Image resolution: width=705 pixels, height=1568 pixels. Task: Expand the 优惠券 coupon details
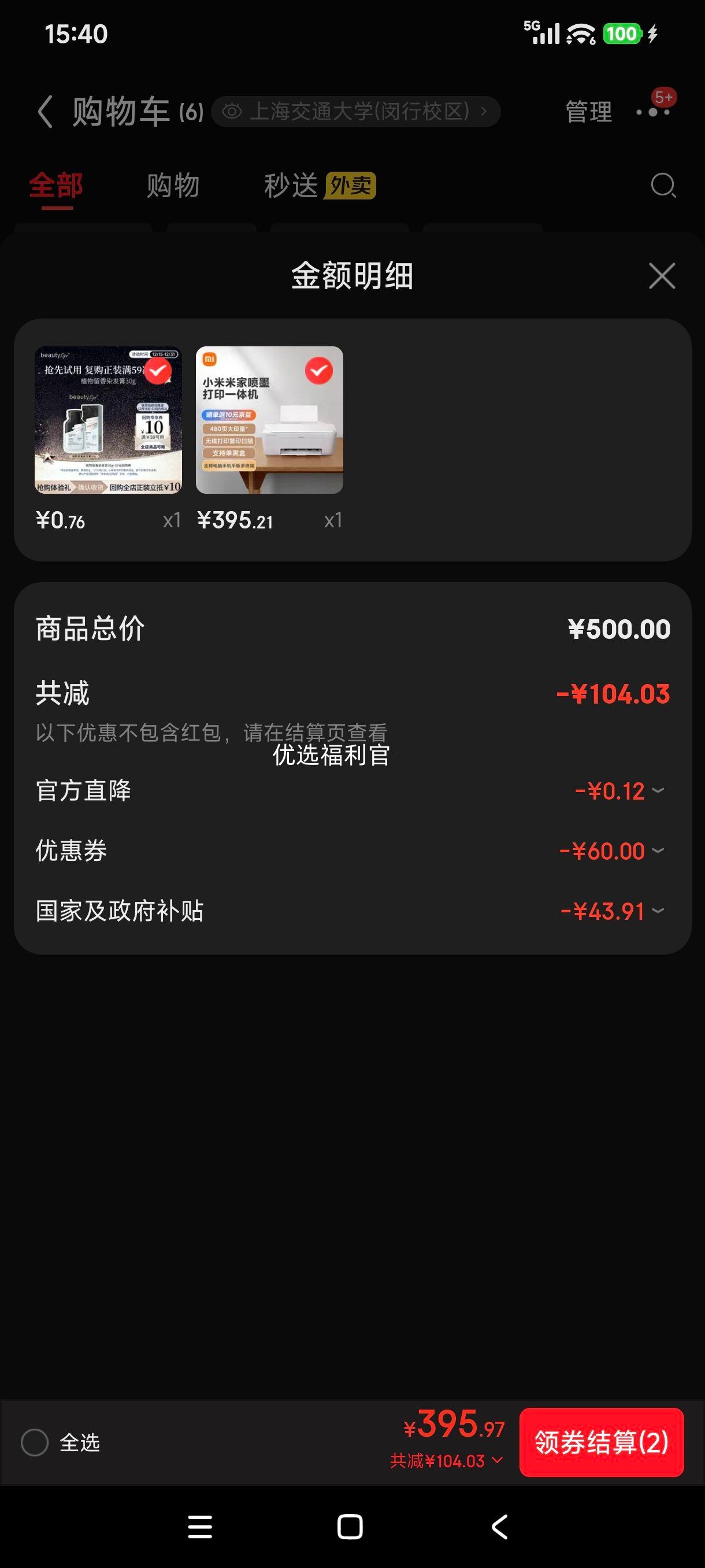pos(658,852)
